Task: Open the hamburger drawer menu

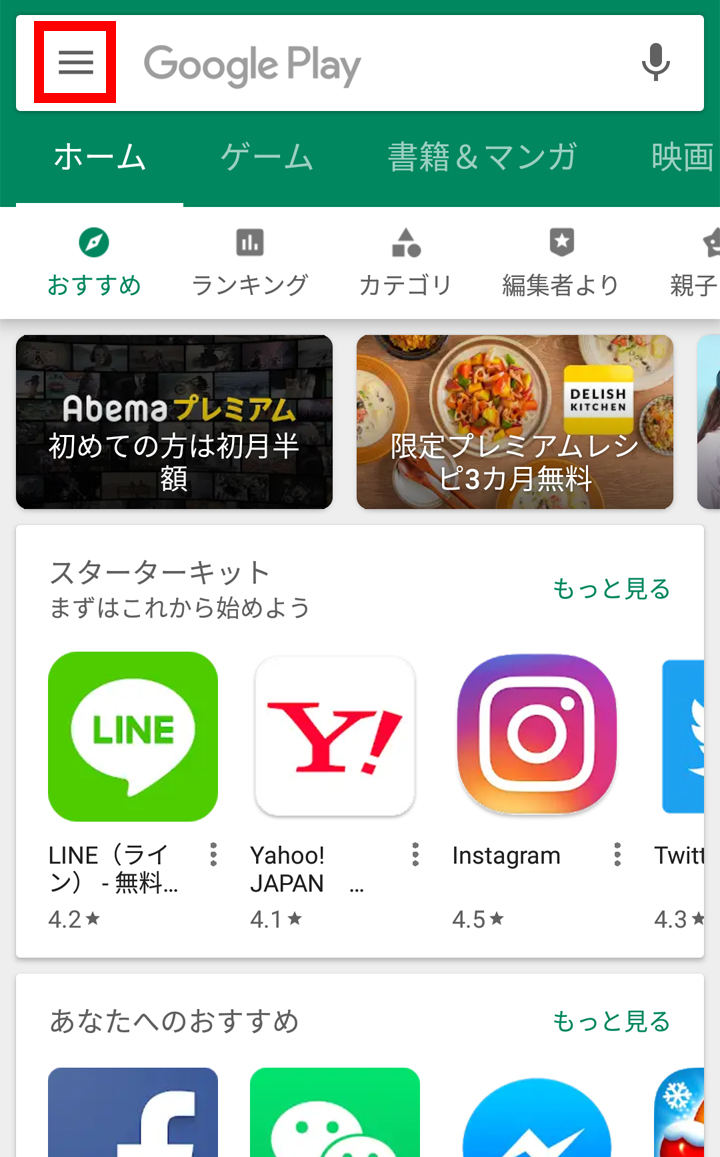Action: pyautogui.click(x=75, y=63)
